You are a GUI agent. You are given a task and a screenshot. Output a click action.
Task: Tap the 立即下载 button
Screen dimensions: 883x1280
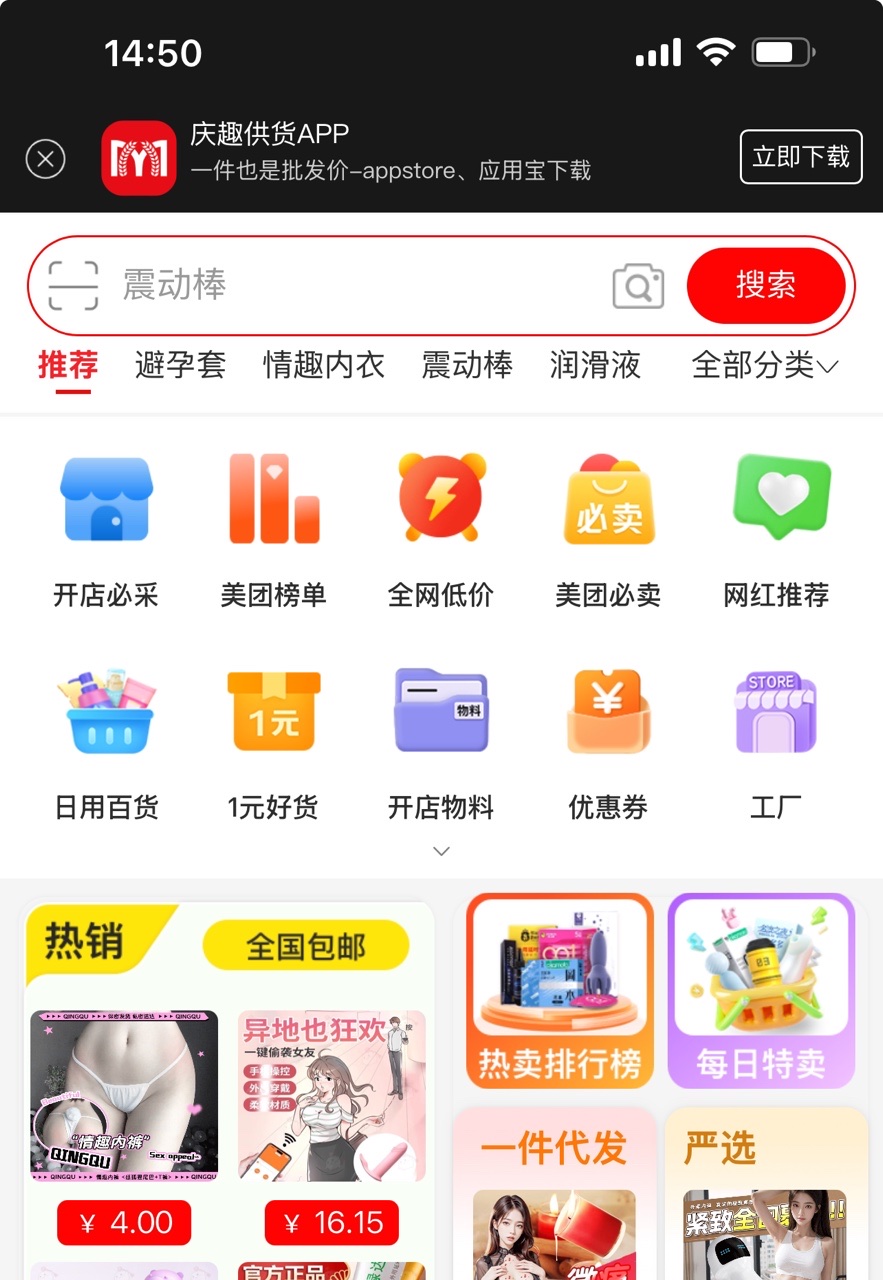[800, 157]
